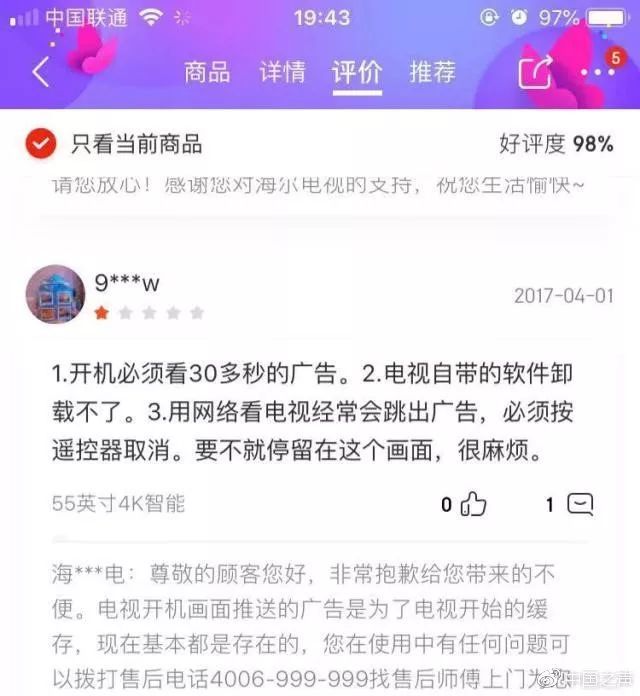Open the 推荐 tab

(432, 73)
